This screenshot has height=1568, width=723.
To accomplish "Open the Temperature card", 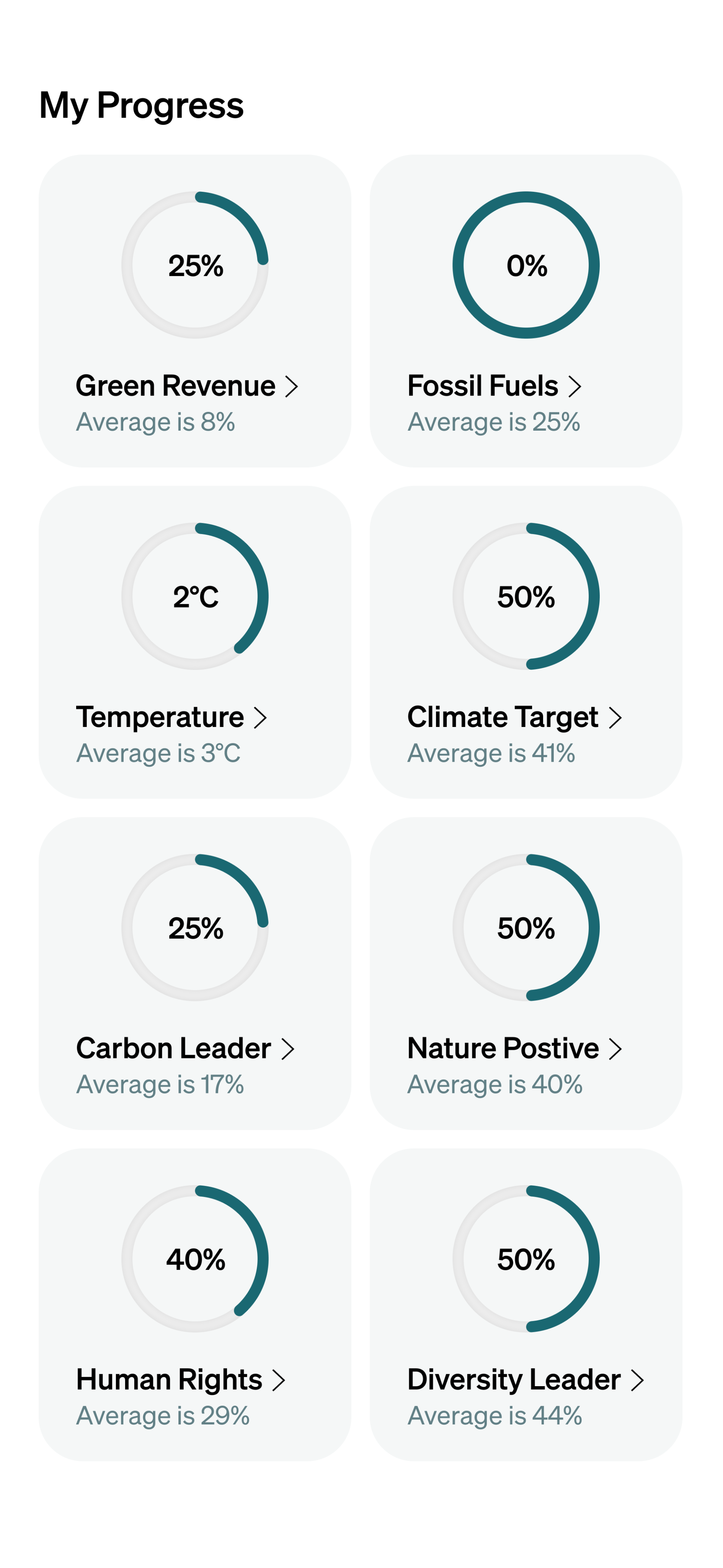I will click(x=194, y=642).
